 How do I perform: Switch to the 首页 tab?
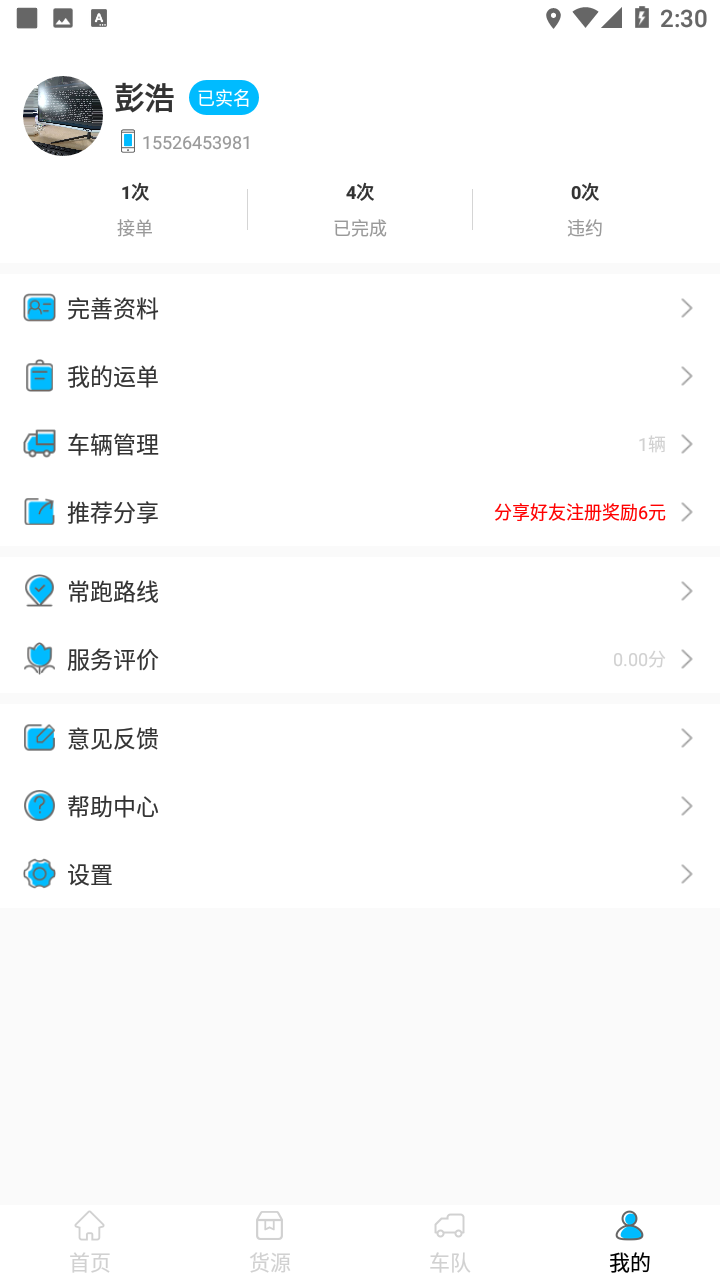click(x=89, y=1240)
